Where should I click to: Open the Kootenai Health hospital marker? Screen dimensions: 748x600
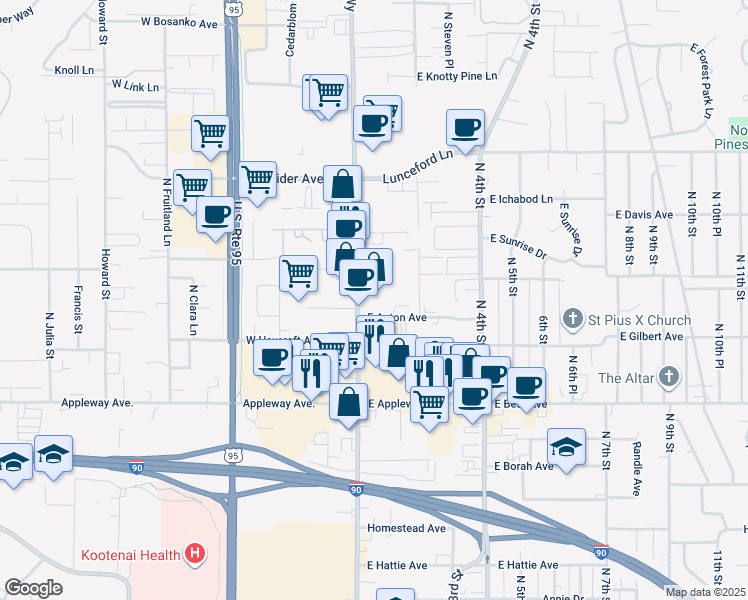coord(195,553)
